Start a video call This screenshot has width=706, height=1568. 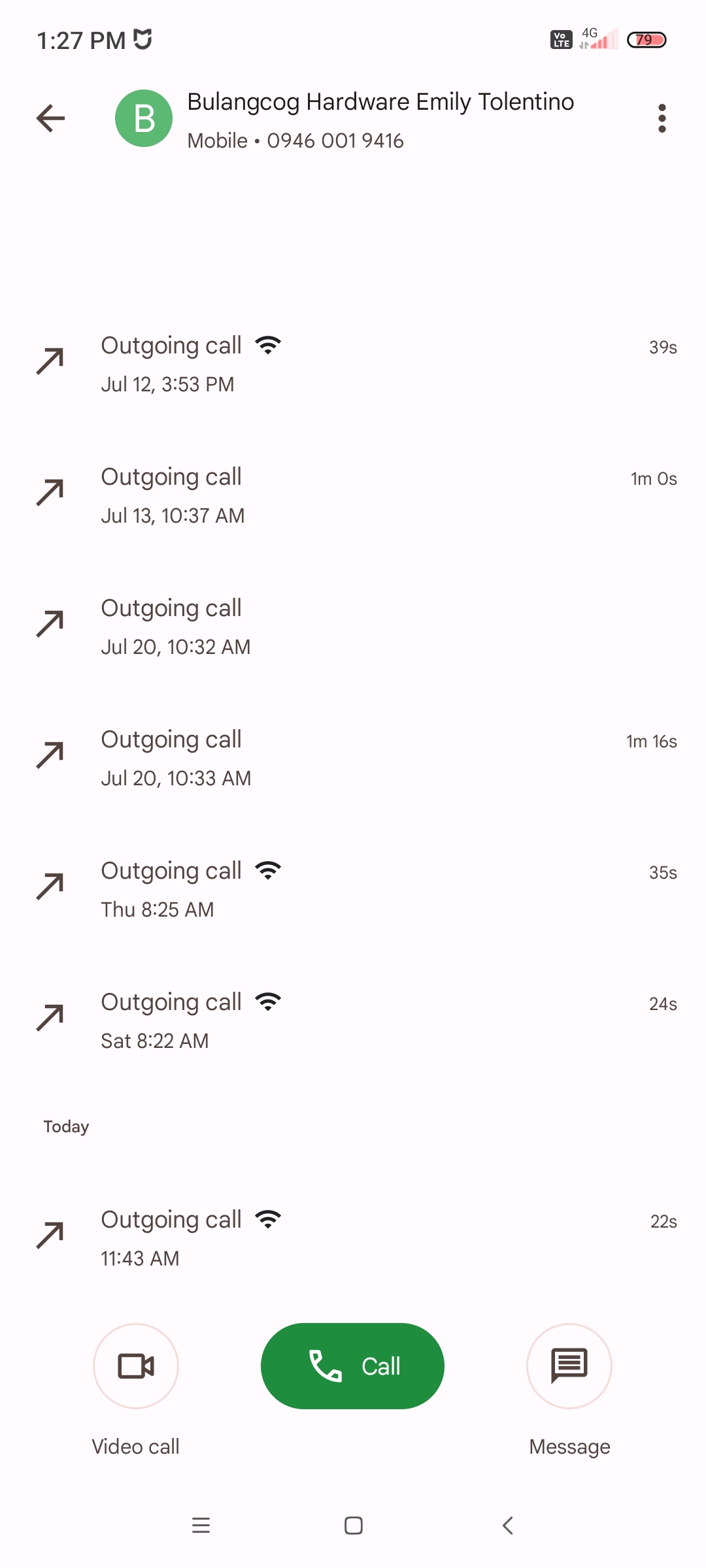136,1365
